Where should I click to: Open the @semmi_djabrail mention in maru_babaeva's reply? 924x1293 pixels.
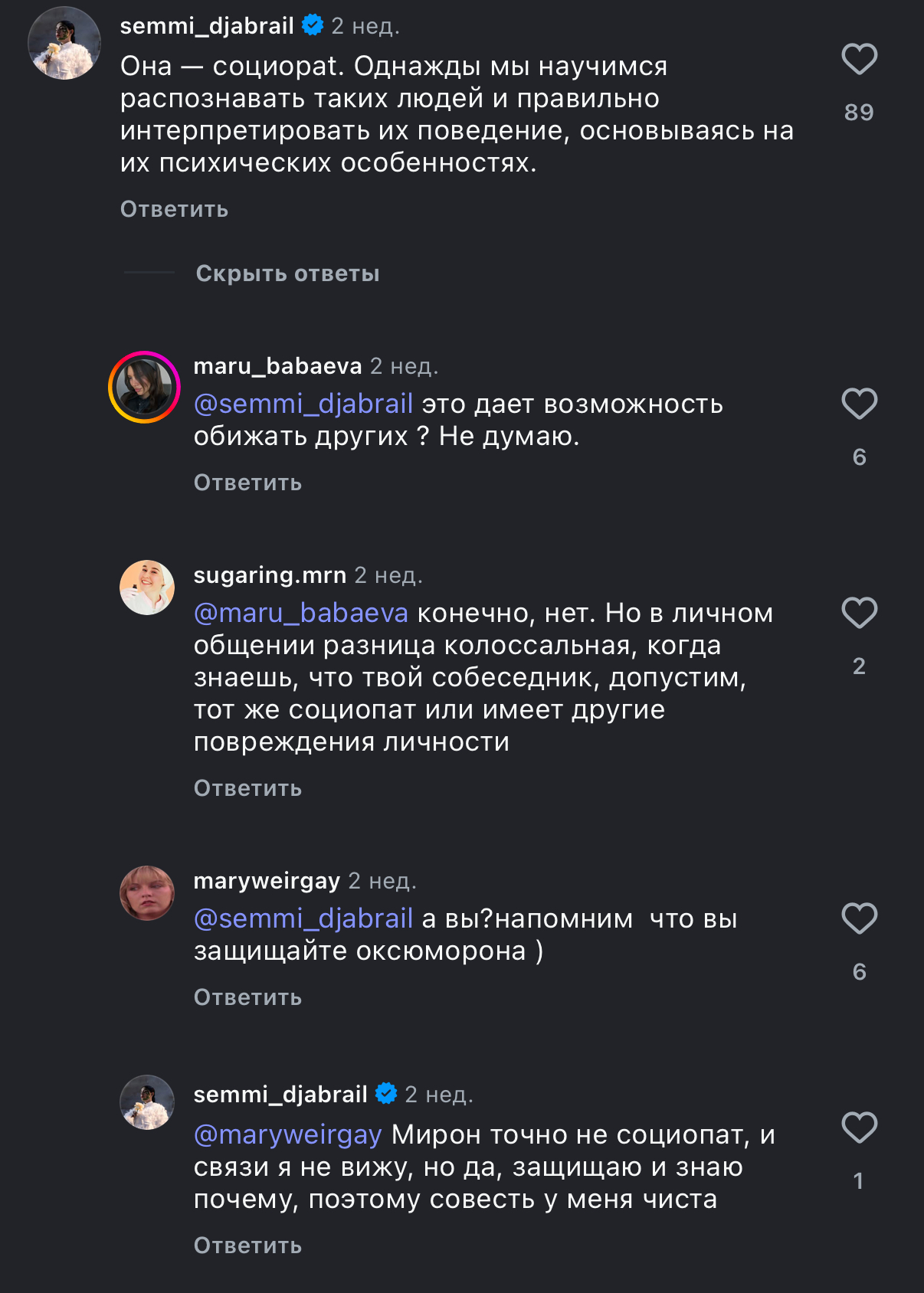click(x=303, y=404)
